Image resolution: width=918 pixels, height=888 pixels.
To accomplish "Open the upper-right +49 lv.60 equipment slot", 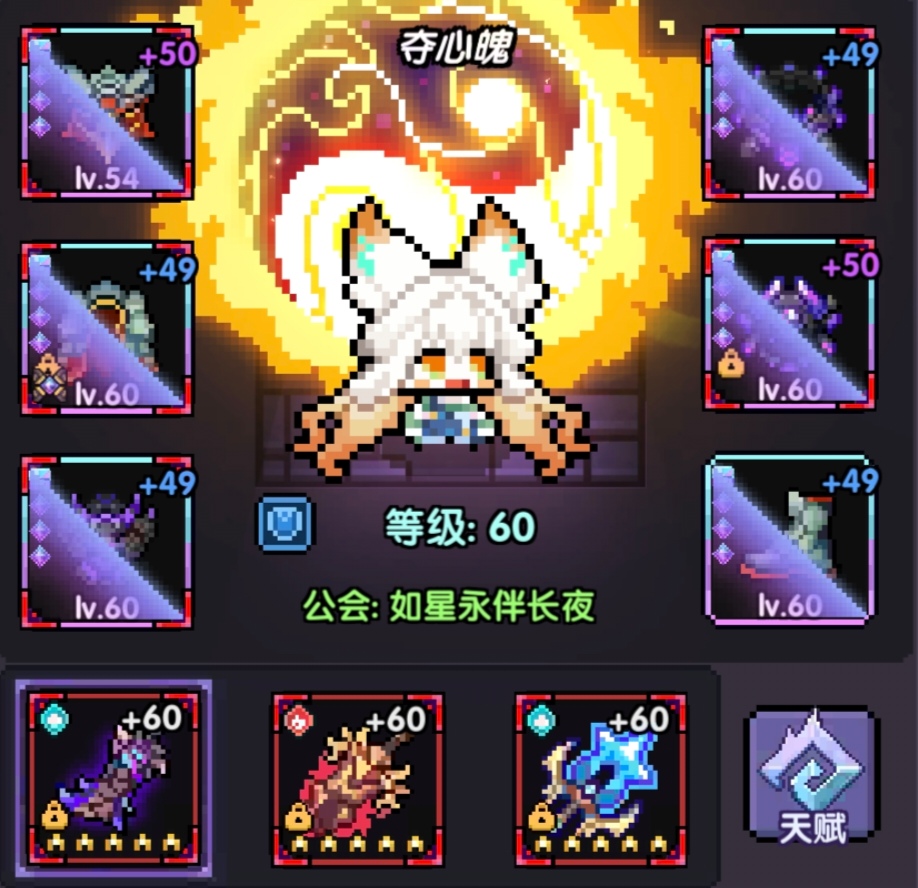I will (x=790, y=113).
